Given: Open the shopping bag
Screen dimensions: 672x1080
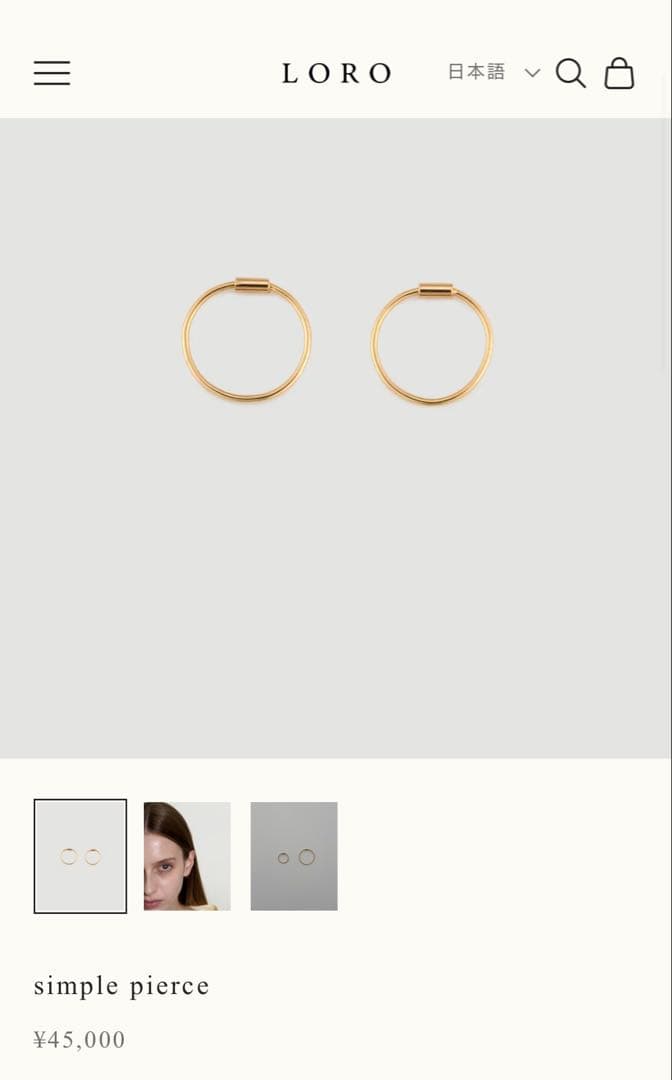Looking at the screenshot, I should (619, 73).
